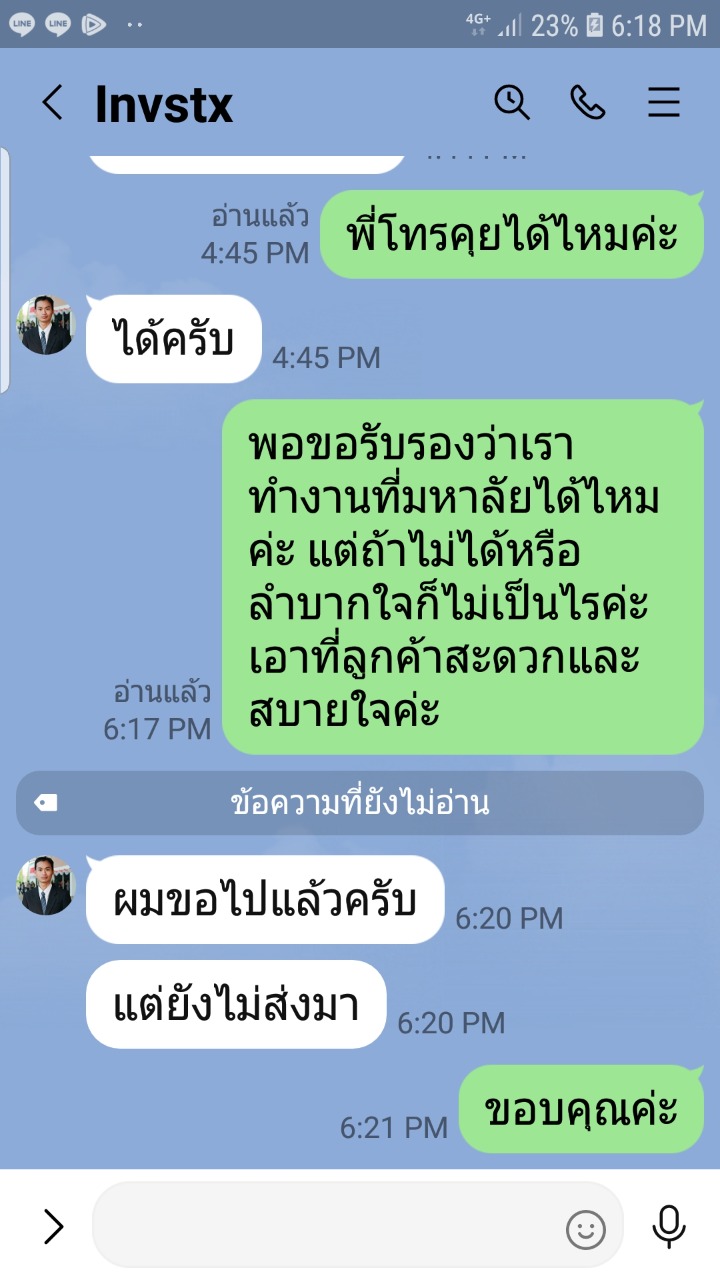Open sender's avatar beside ผมขอไปแล้วครับ
The width and height of the screenshot is (720, 1280).
click(46, 885)
